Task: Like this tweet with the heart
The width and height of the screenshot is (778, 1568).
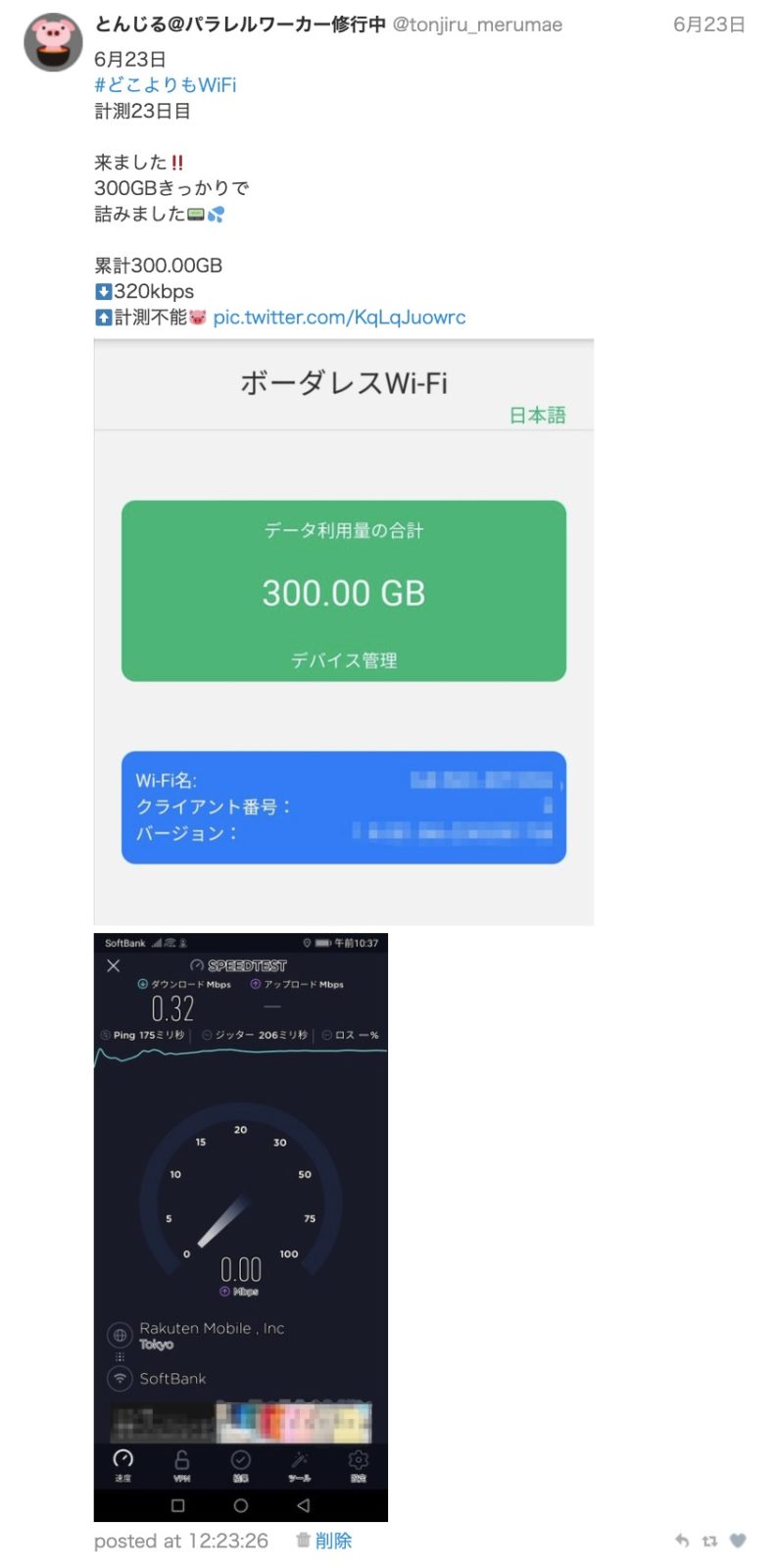Action: click(x=738, y=1541)
